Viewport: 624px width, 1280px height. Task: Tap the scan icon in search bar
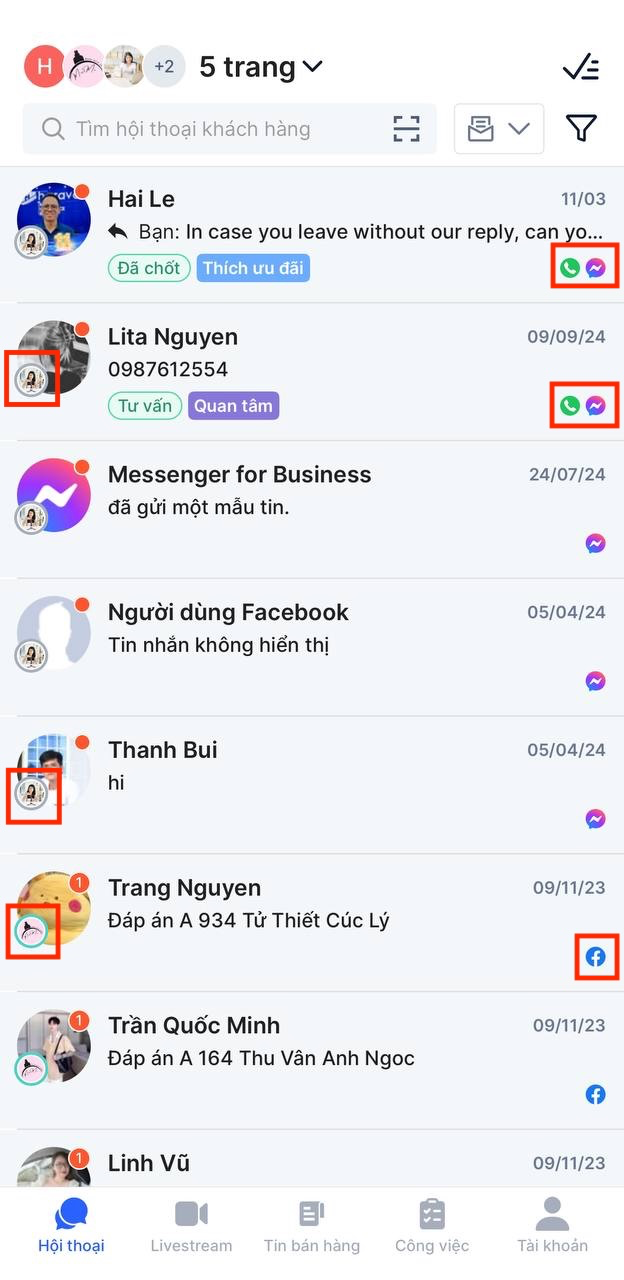pyautogui.click(x=406, y=129)
